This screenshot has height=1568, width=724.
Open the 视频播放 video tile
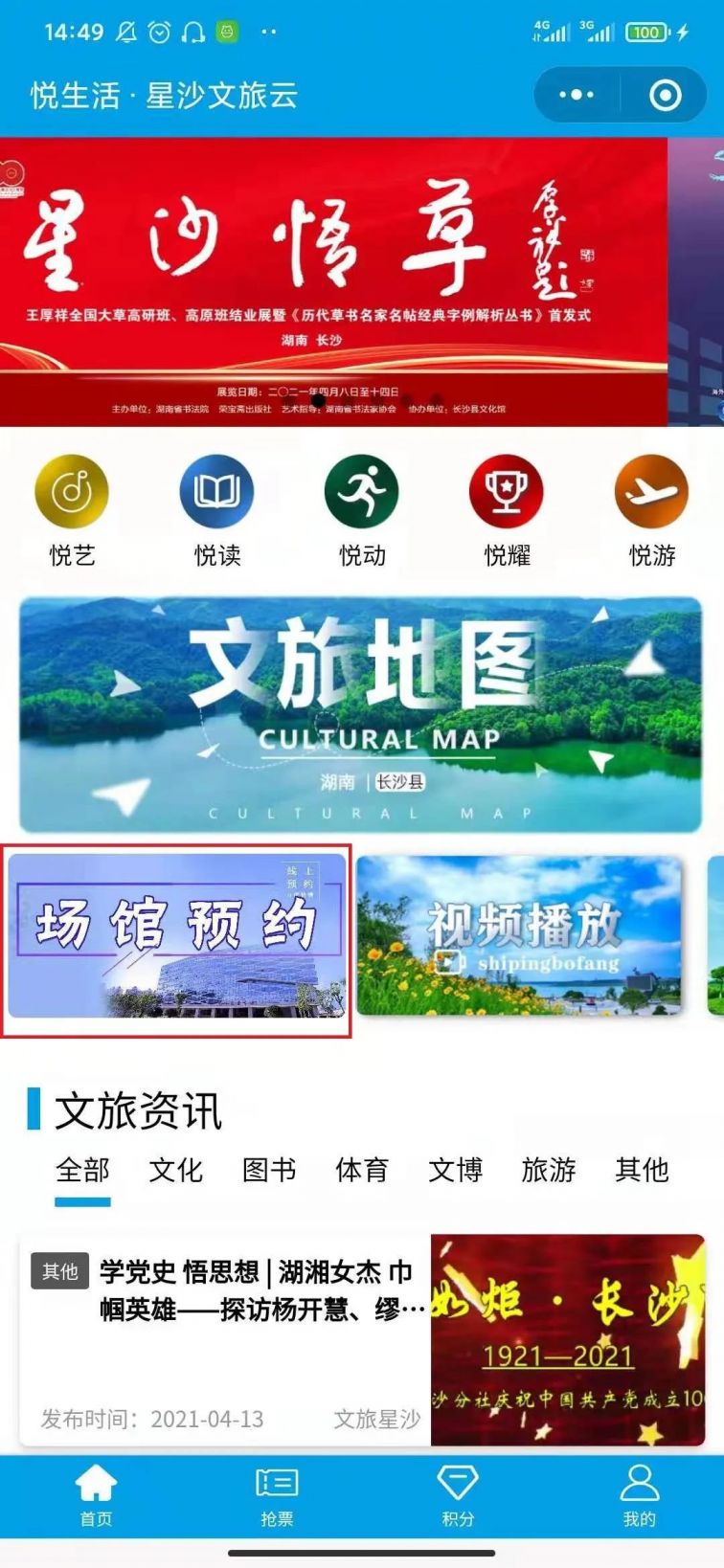520,935
